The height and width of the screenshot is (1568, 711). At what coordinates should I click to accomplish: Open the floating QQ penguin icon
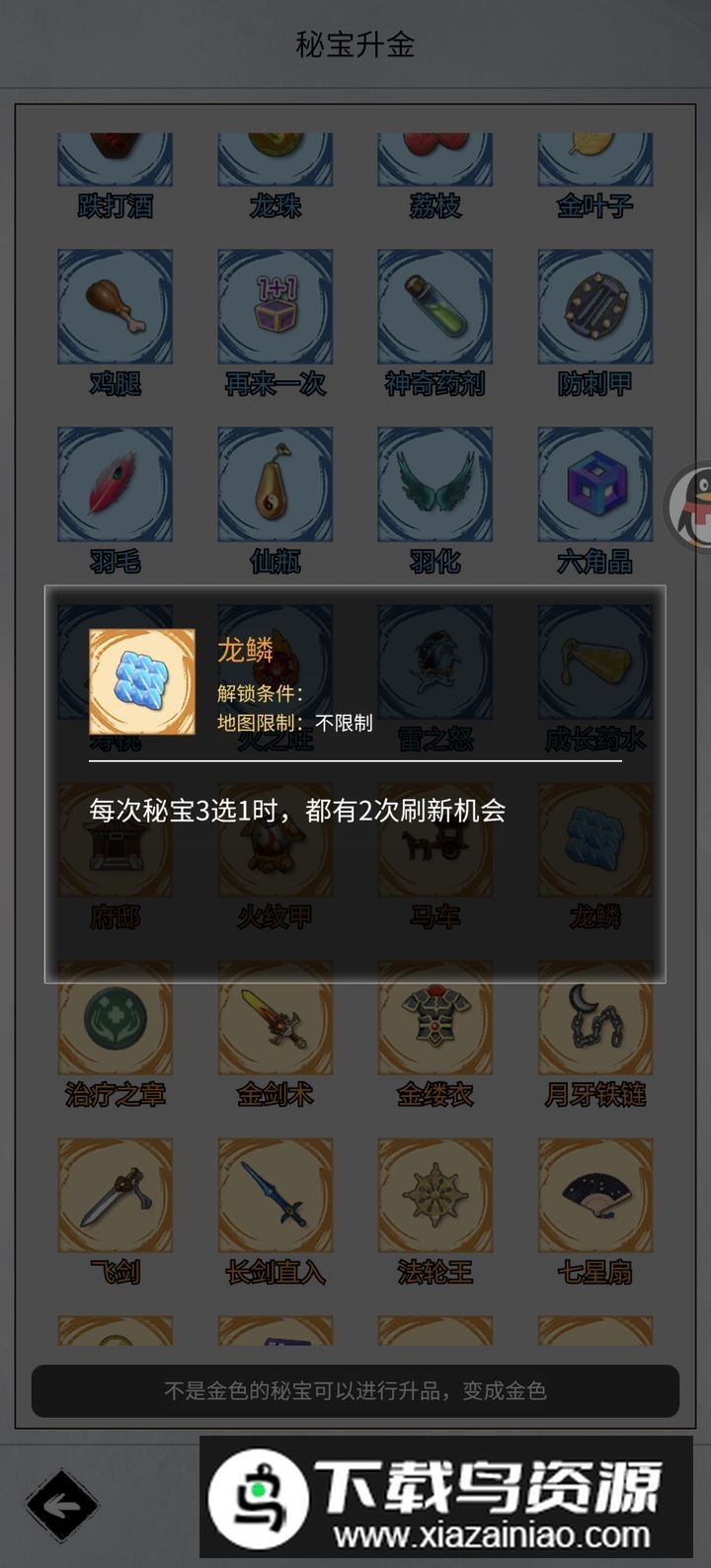click(691, 507)
